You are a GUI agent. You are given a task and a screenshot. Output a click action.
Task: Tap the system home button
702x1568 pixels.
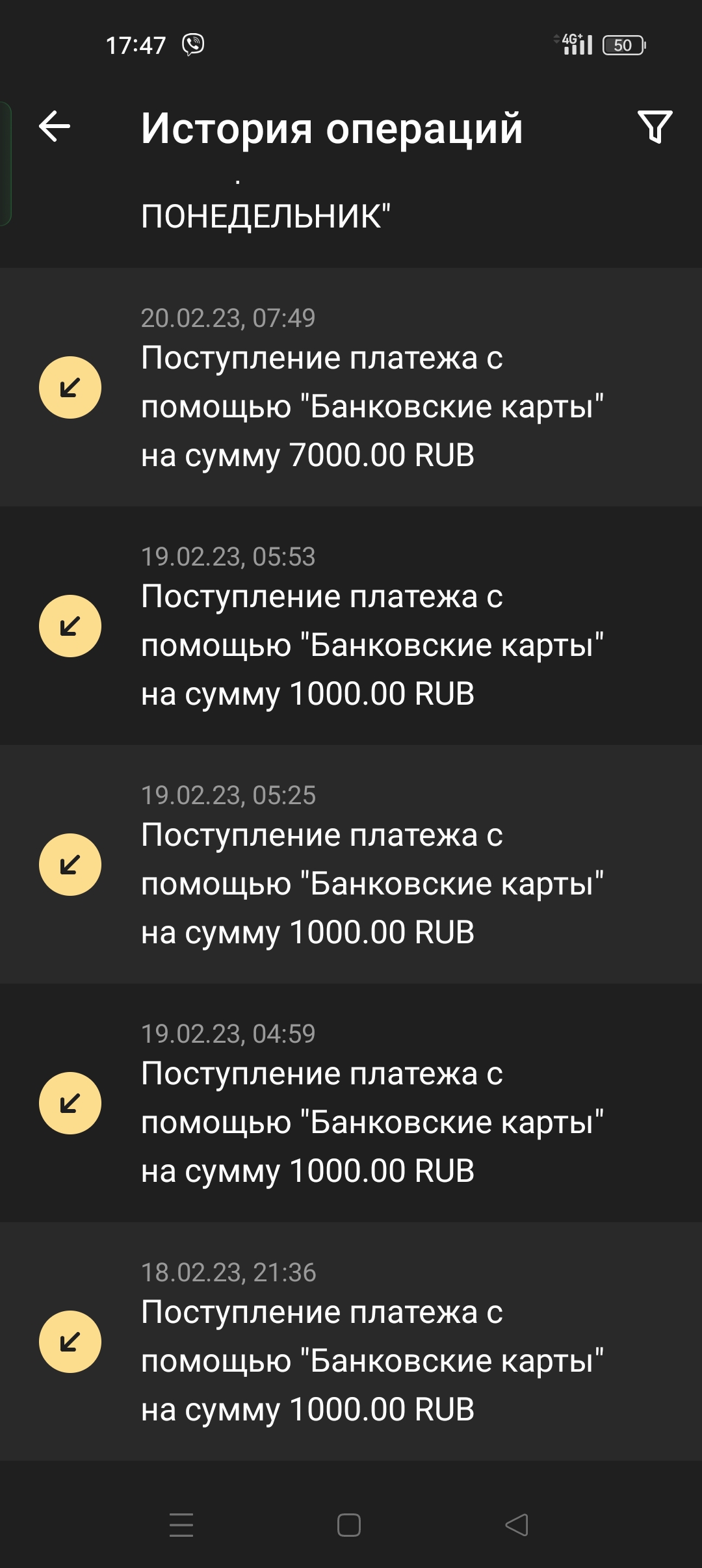click(349, 1525)
